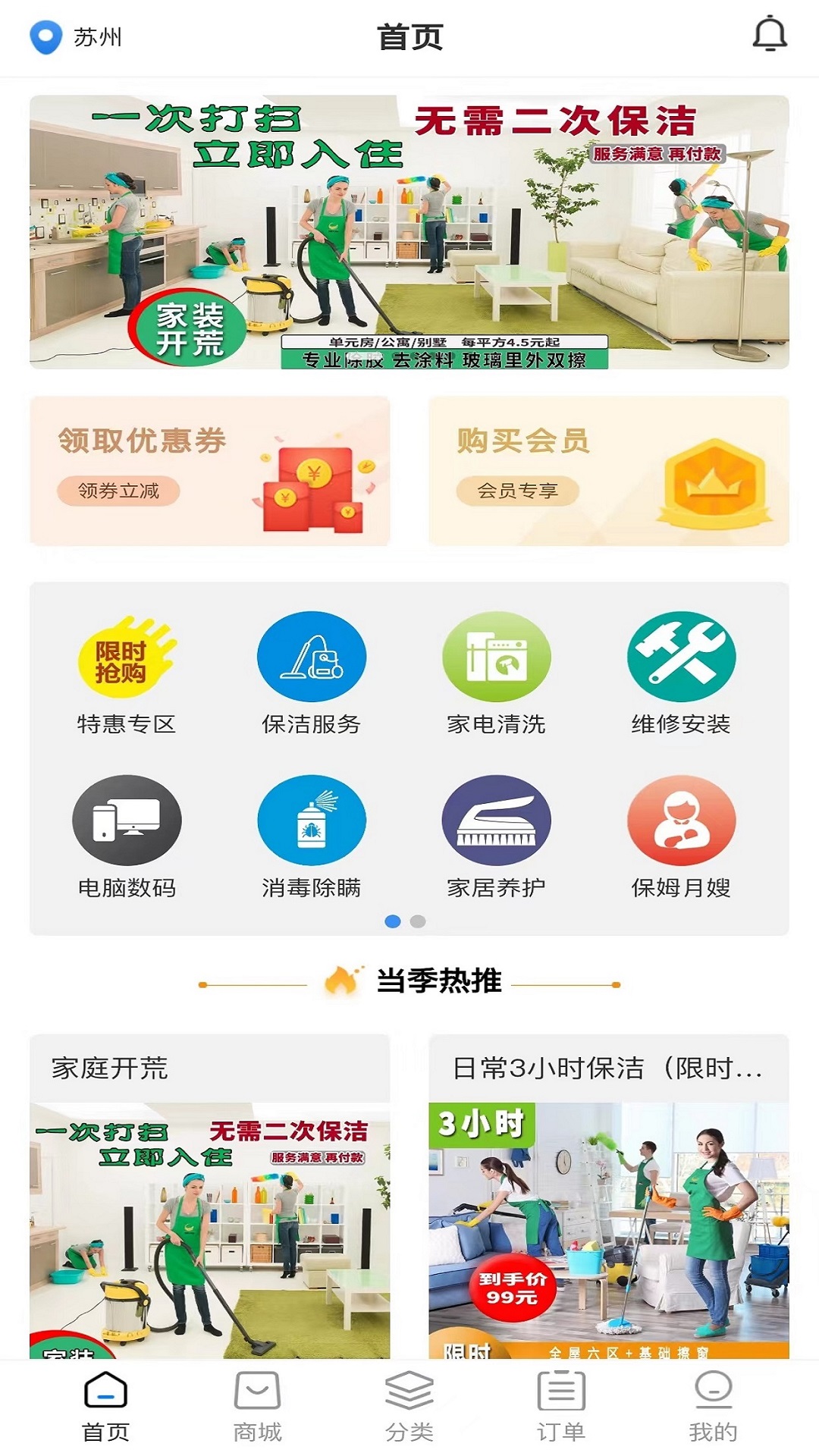This screenshot has height=1456, width=819.
Task: Jump to the second category page dot
Action: (x=418, y=921)
